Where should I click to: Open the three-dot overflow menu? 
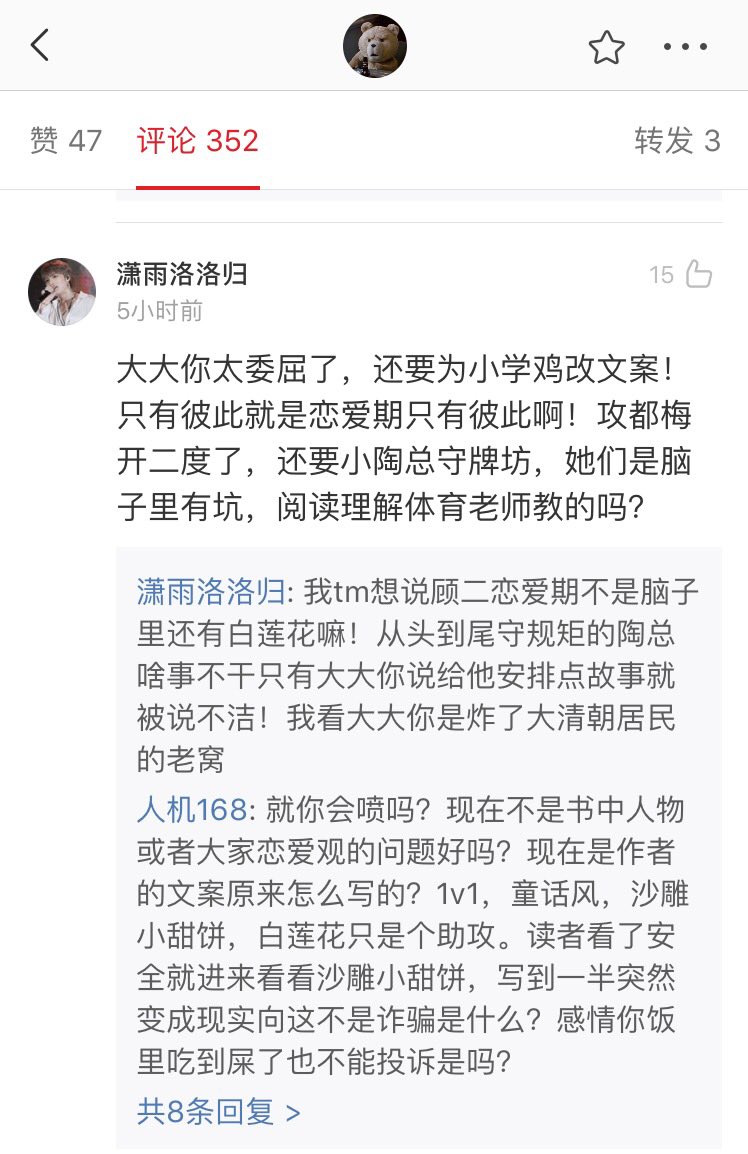click(x=686, y=47)
